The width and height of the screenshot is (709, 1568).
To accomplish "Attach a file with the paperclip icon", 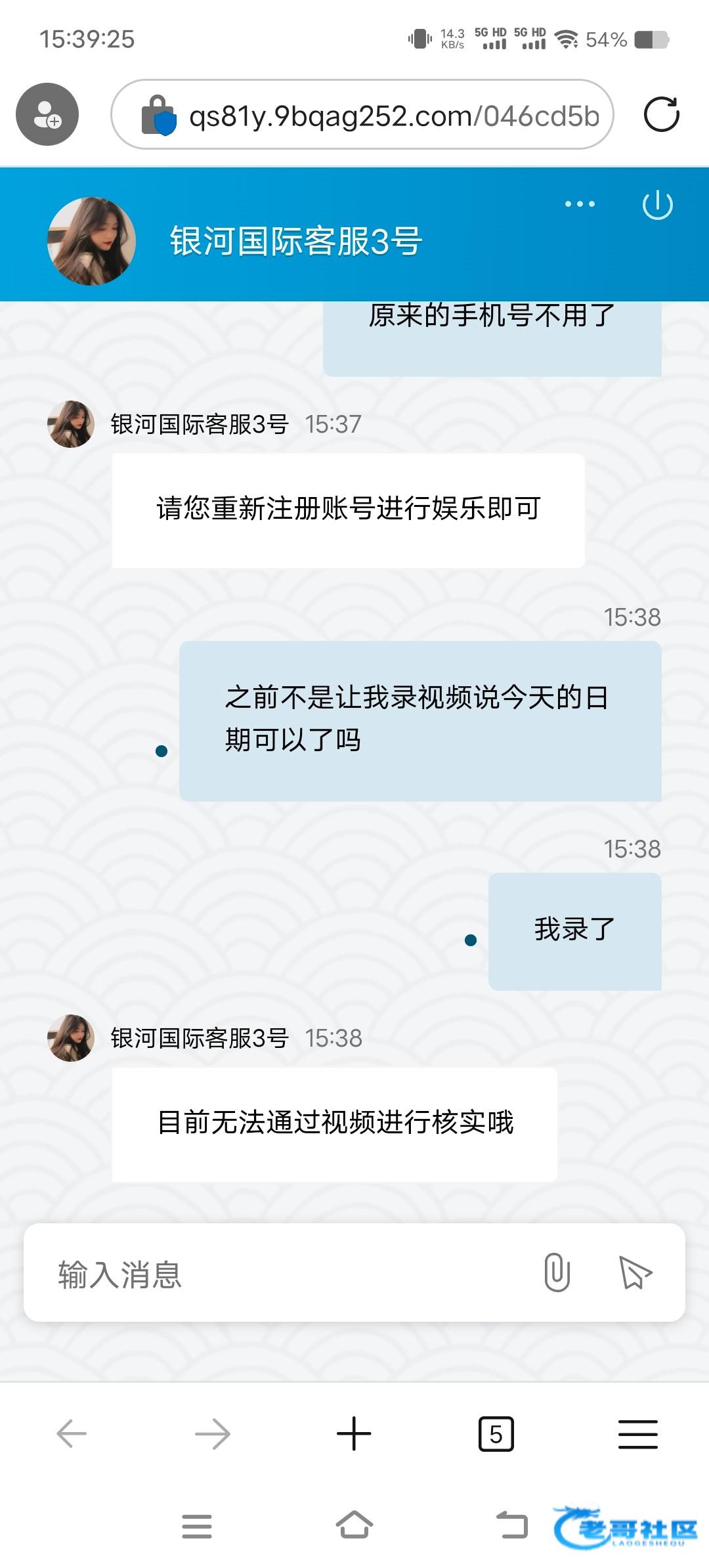I will (x=557, y=1273).
